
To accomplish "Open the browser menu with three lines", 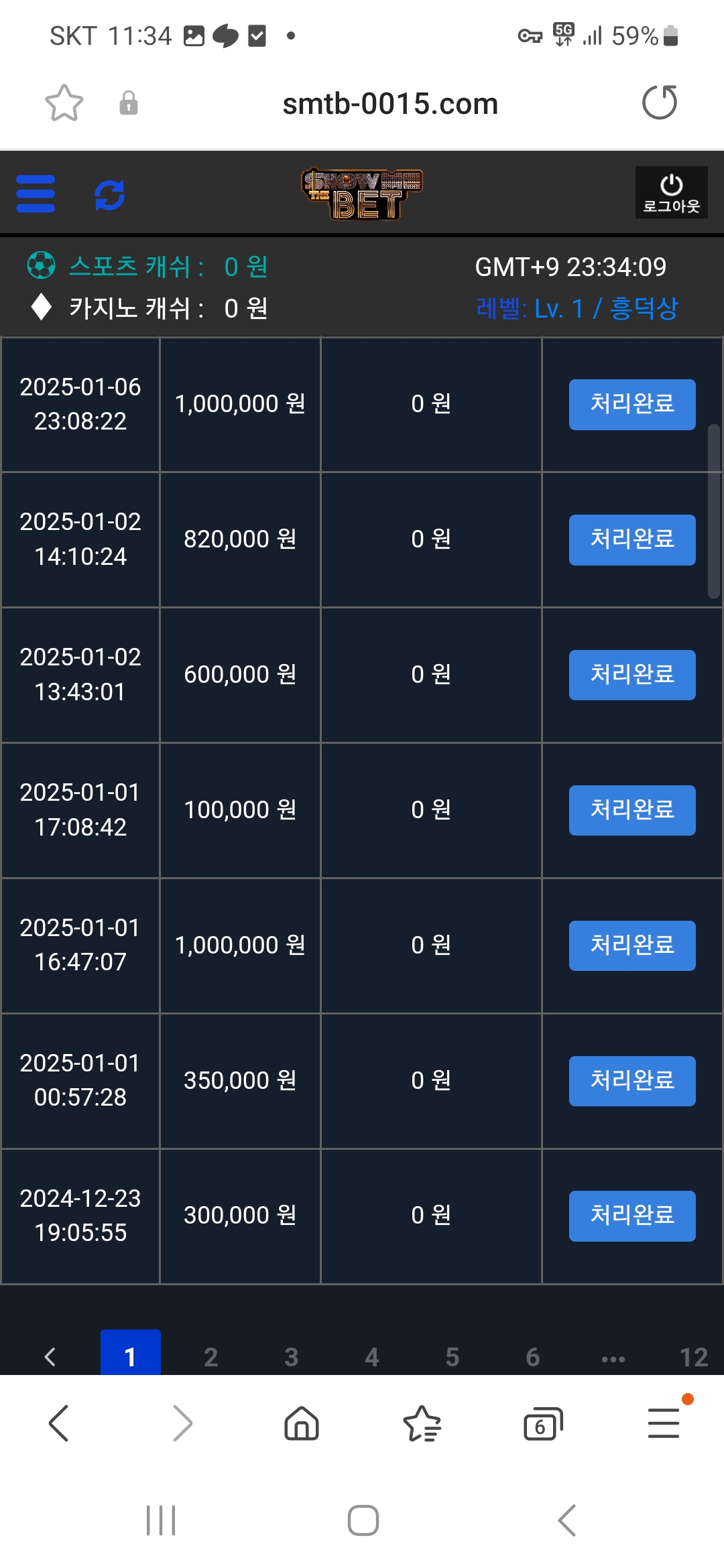I will [664, 1422].
